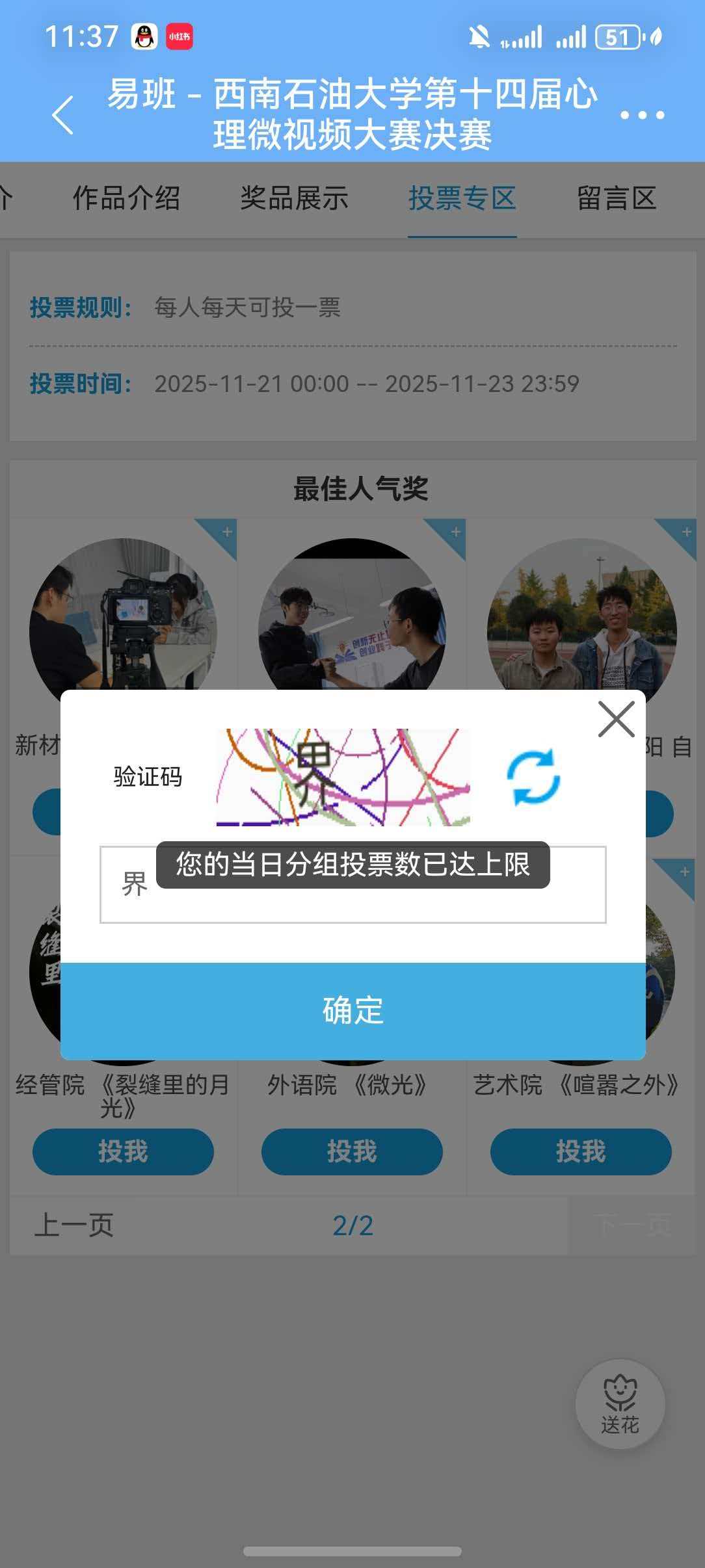This screenshot has height=1568, width=705.
Task: Vote for 经管院《裂缝里的月光》
Action: (x=123, y=1151)
